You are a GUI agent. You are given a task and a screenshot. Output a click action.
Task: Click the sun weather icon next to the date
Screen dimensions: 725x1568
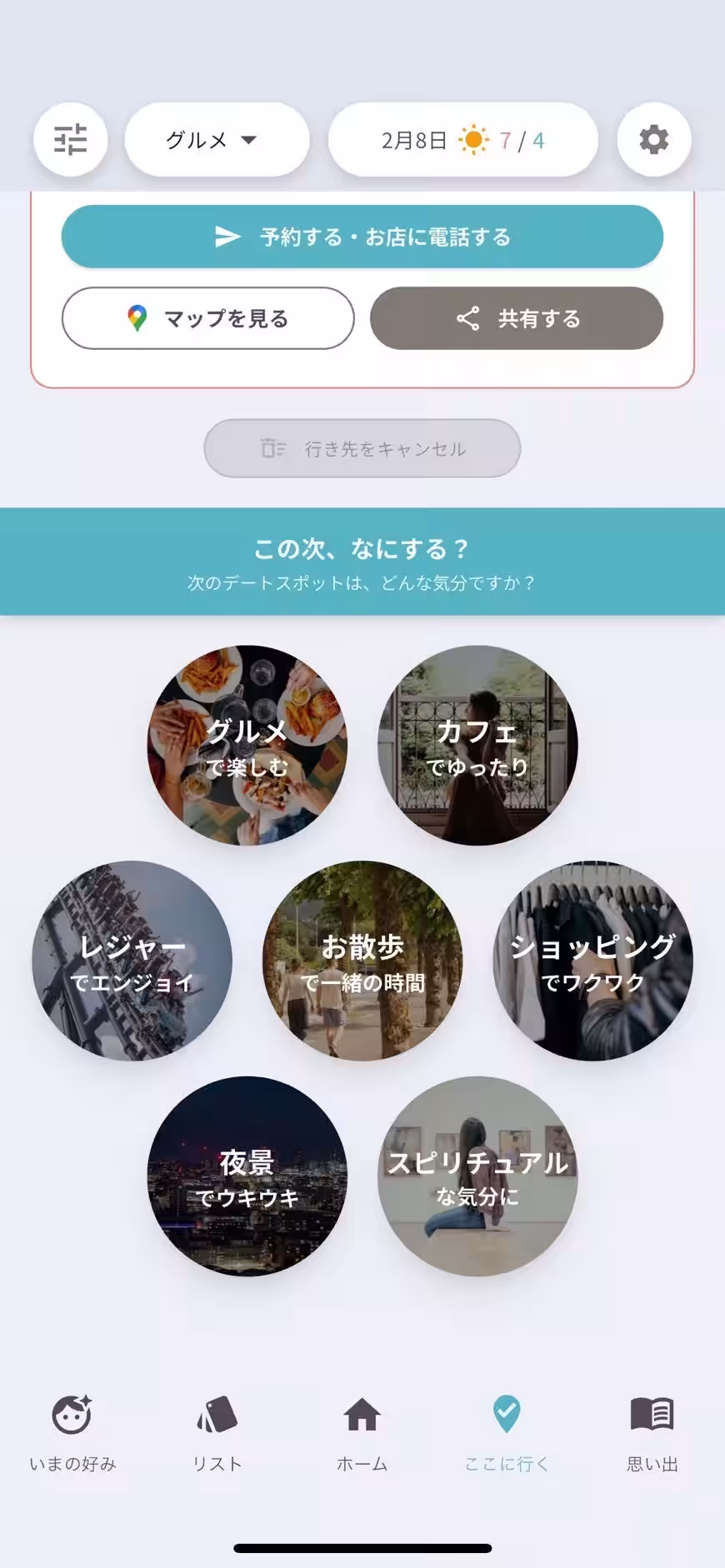[x=471, y=139]
